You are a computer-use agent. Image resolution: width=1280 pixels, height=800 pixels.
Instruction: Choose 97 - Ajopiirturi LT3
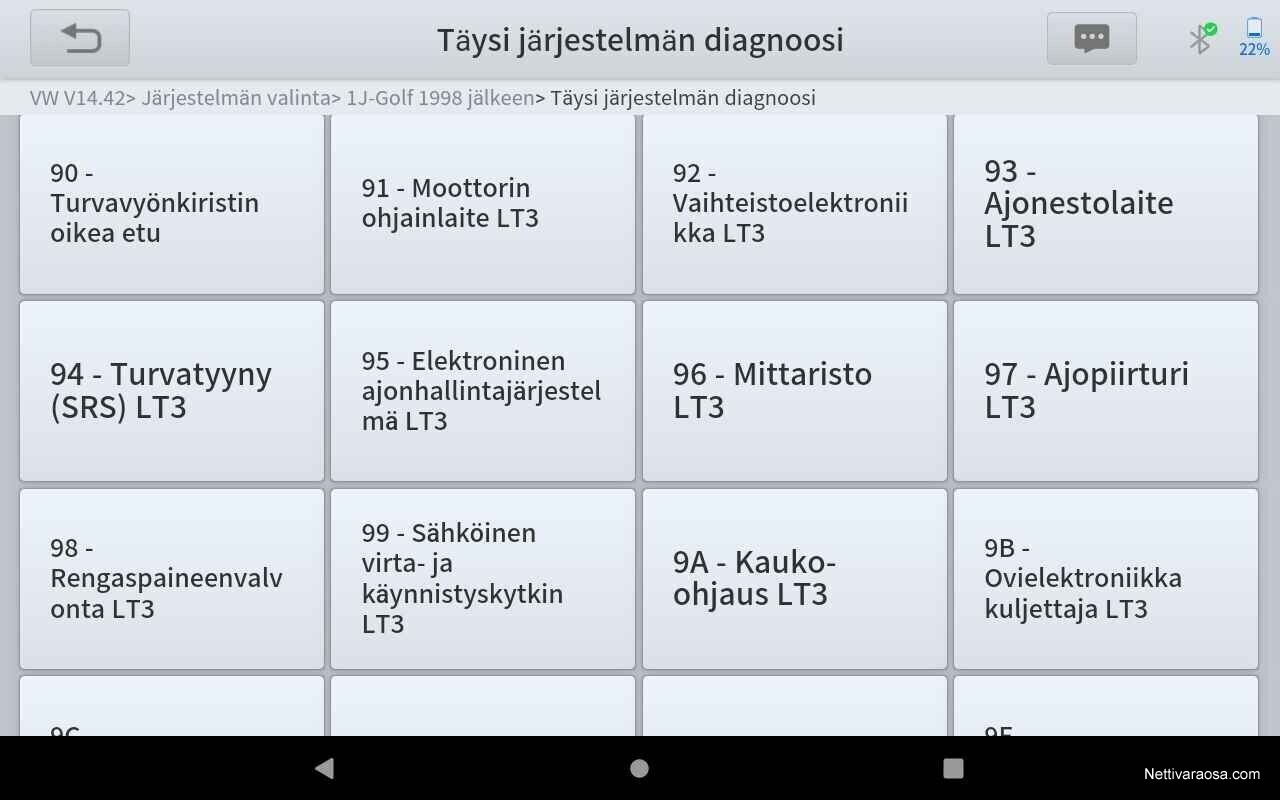[1105, 390]
